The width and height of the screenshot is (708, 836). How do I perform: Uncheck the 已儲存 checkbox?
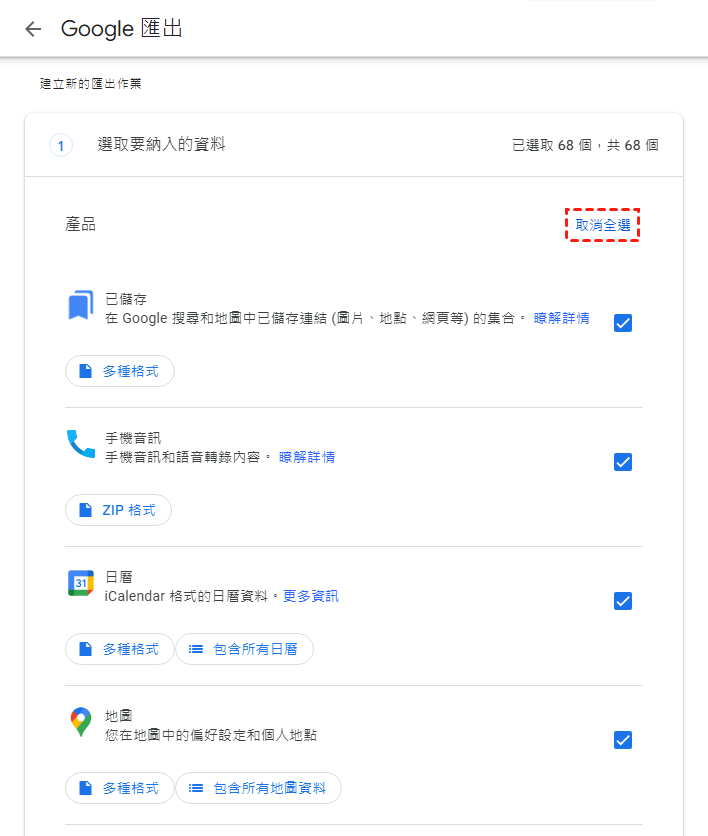tap(622, 323)
